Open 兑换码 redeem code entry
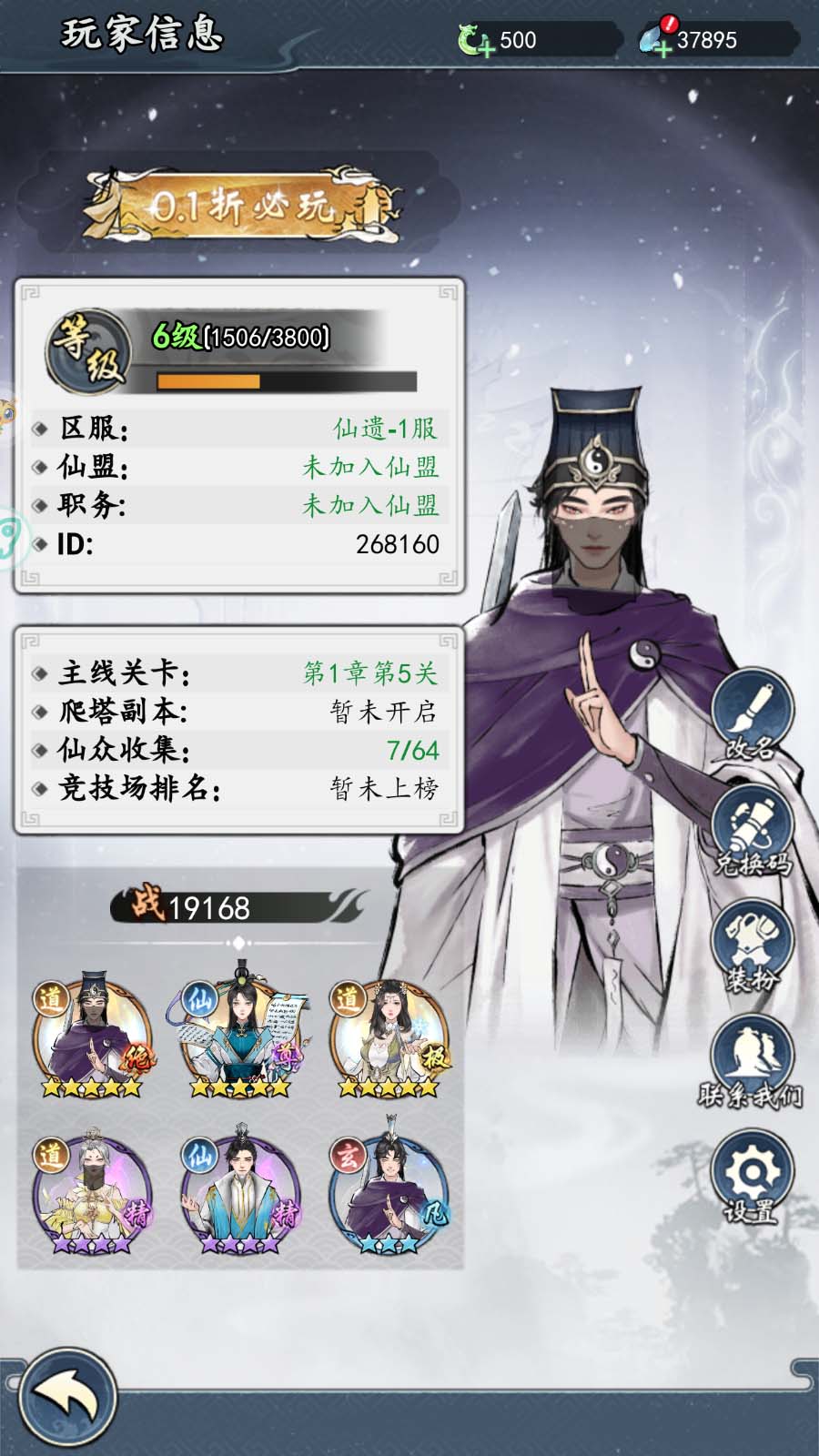 pos(752,830)
